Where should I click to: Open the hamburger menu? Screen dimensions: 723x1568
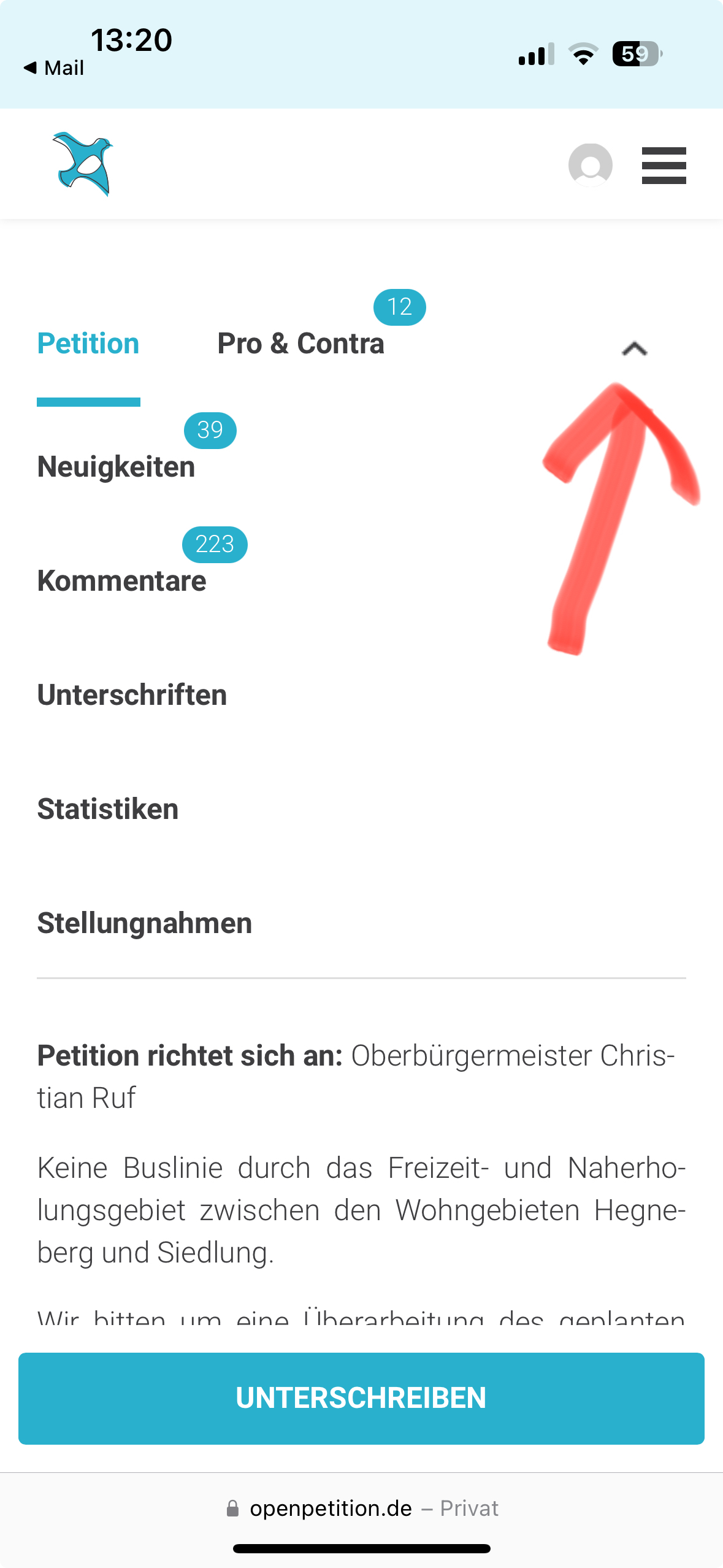coord(664,165)
